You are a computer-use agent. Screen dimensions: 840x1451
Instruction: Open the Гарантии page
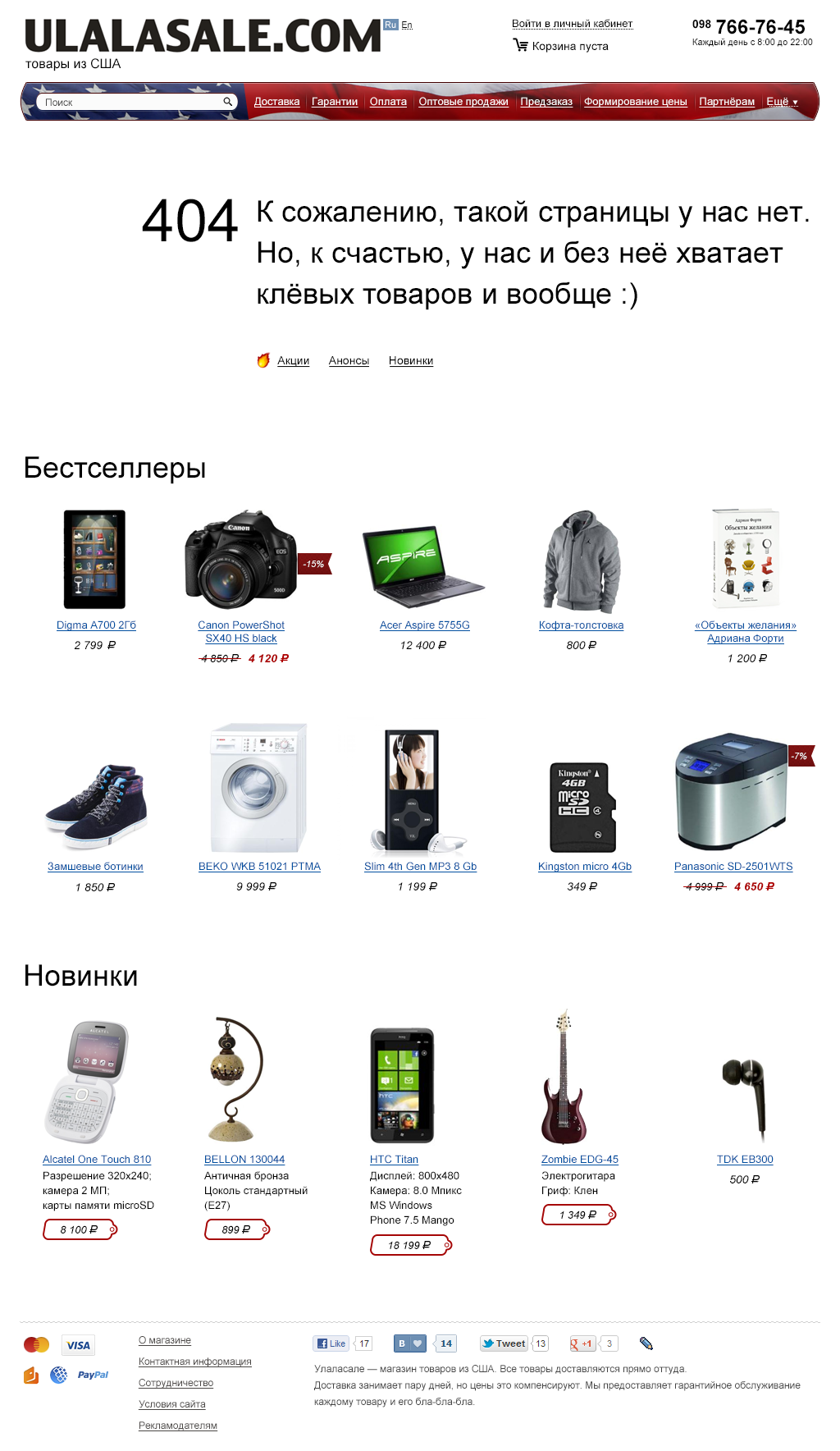click(335, 102)
